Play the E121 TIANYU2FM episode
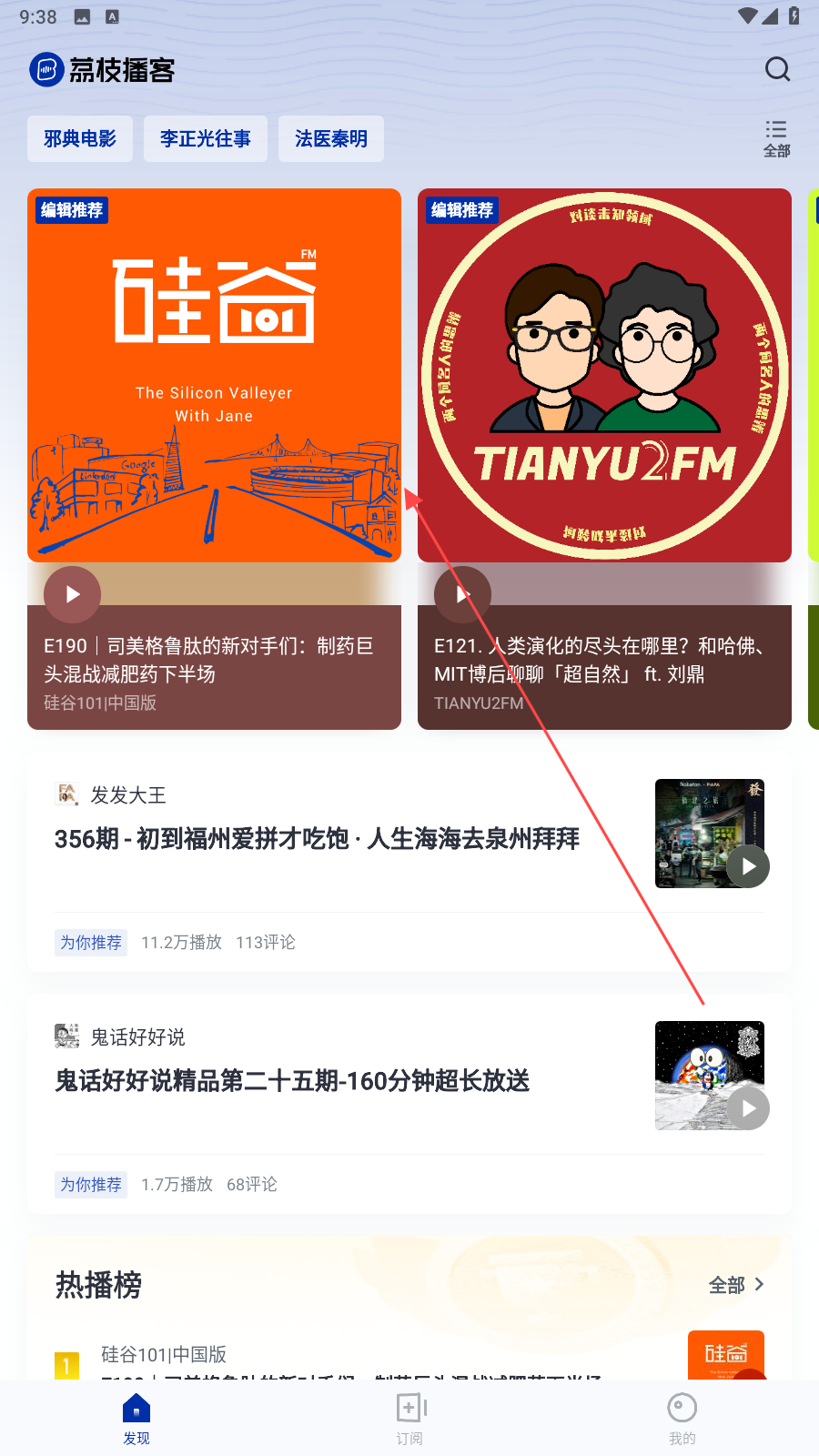The height and width of the screenshot is (1456, 819). tap(462, 594)
